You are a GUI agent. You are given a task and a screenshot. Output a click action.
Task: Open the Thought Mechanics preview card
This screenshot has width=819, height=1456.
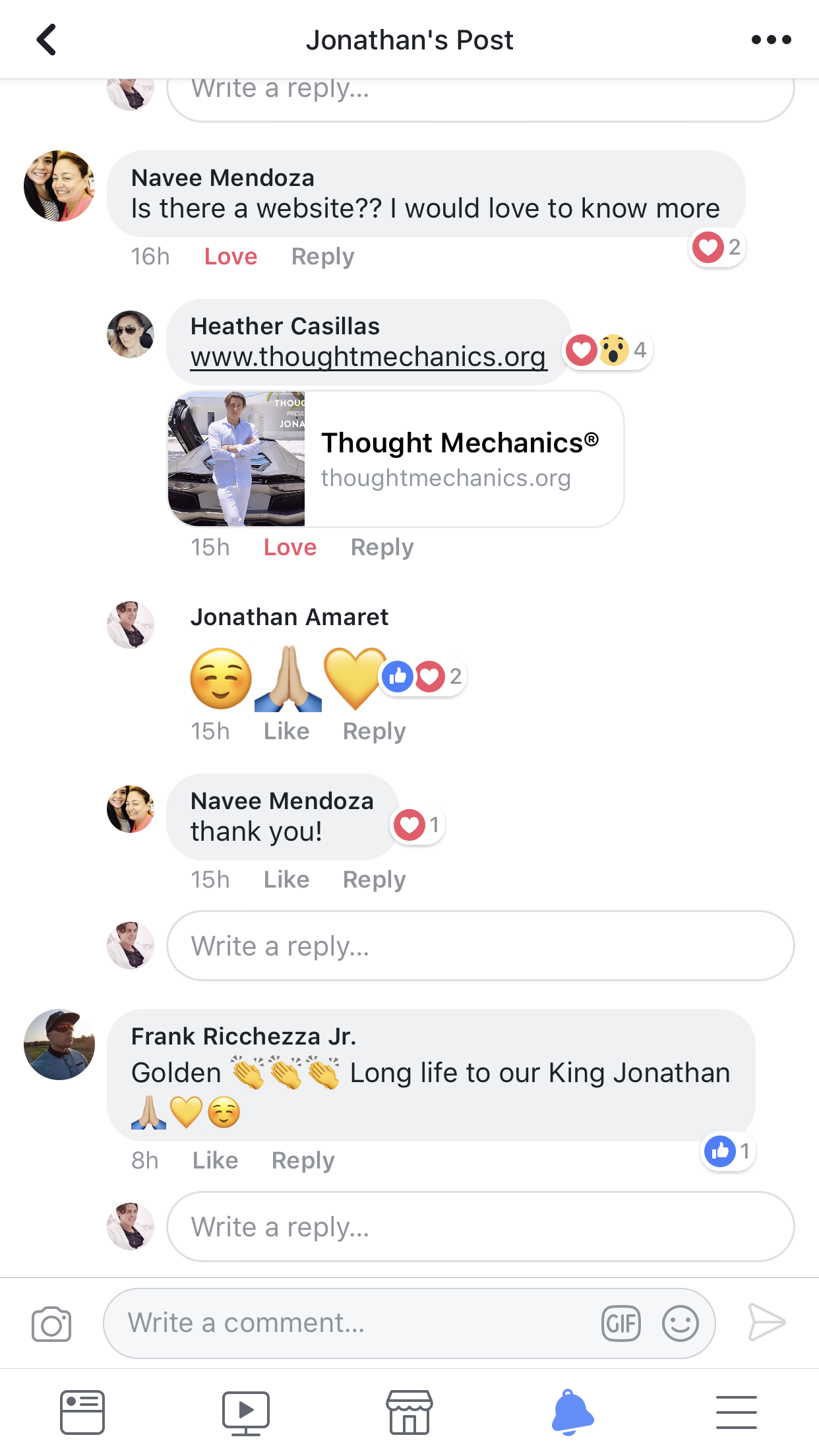tap(396, 459)
